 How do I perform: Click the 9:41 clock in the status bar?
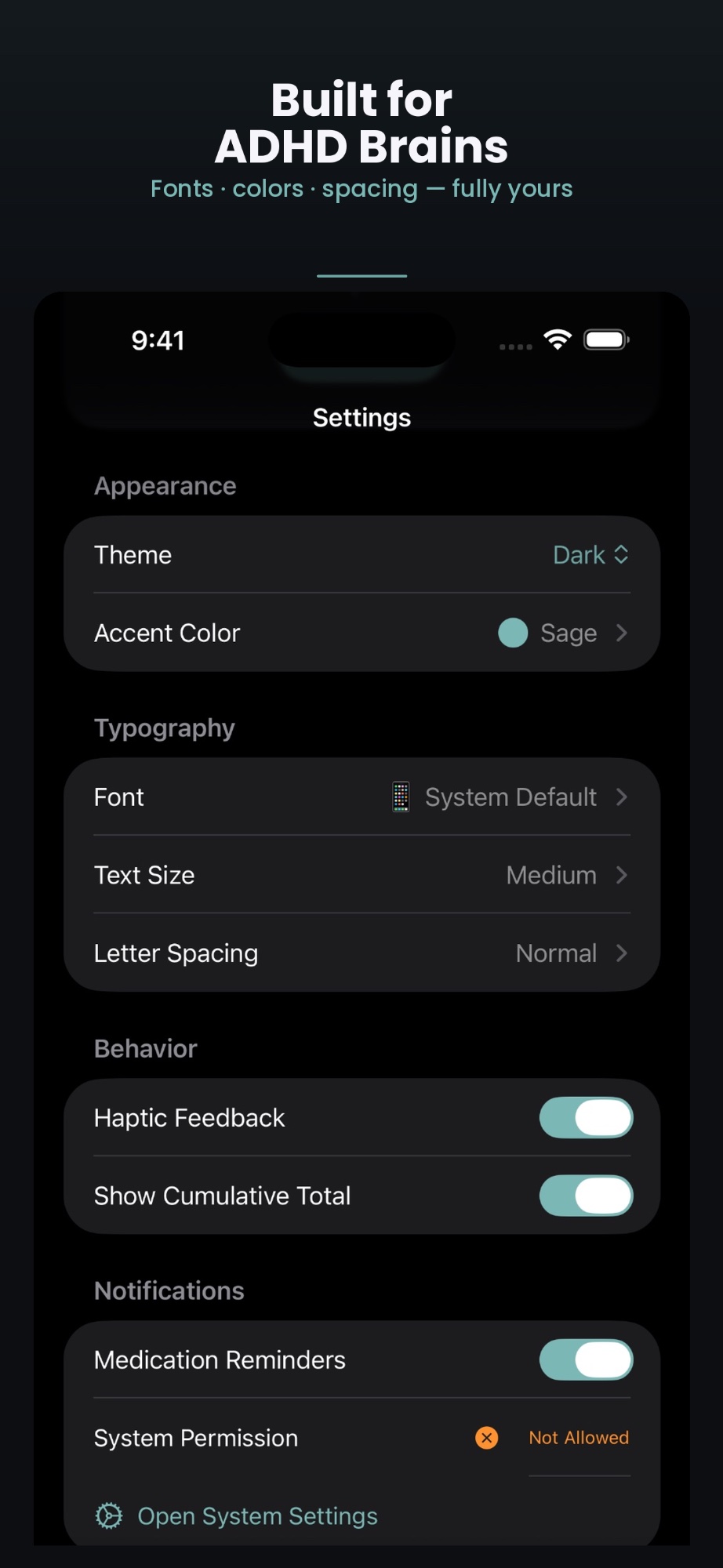pyautogui.click(x=158, y=339)
